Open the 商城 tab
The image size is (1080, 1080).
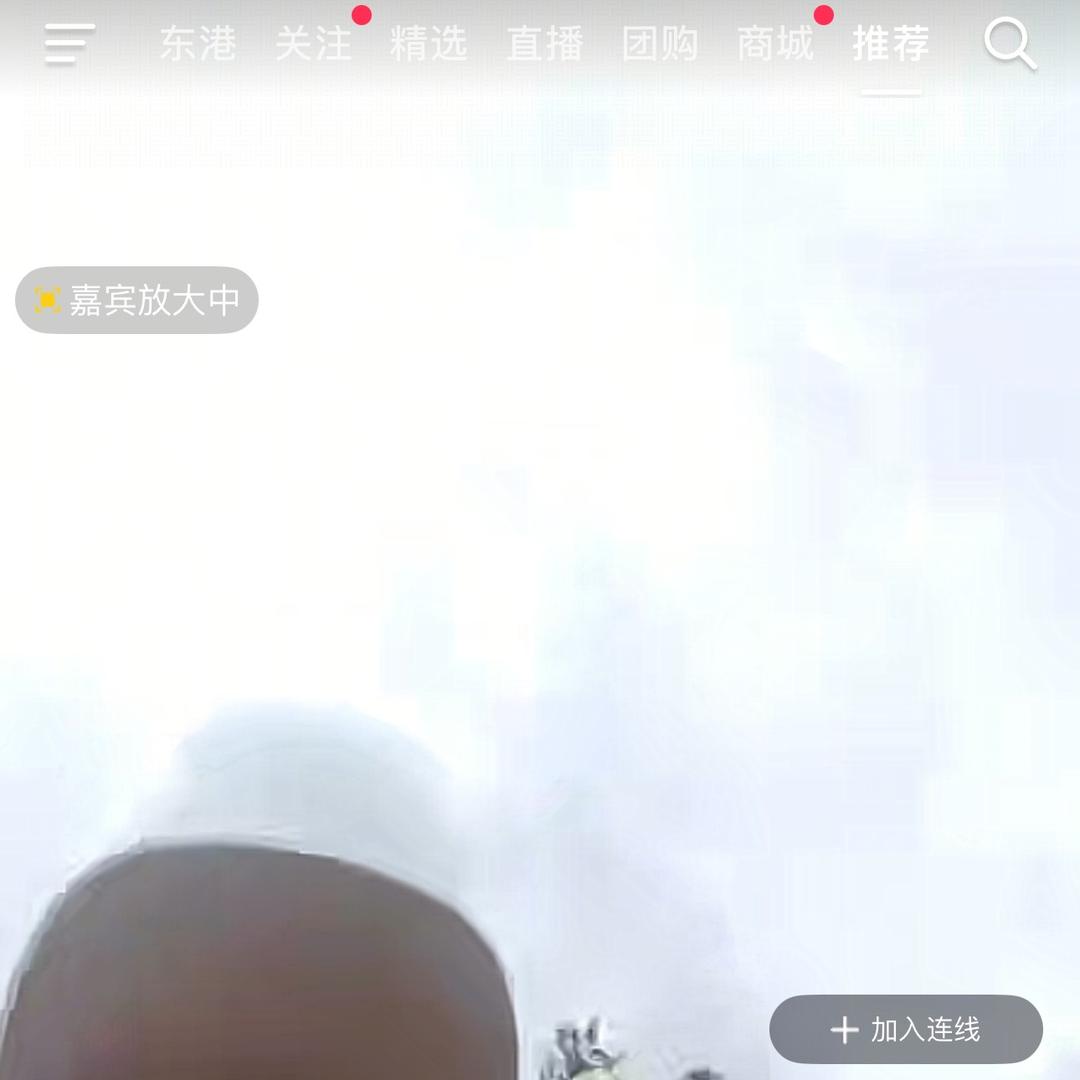click(x=775, y=44)
